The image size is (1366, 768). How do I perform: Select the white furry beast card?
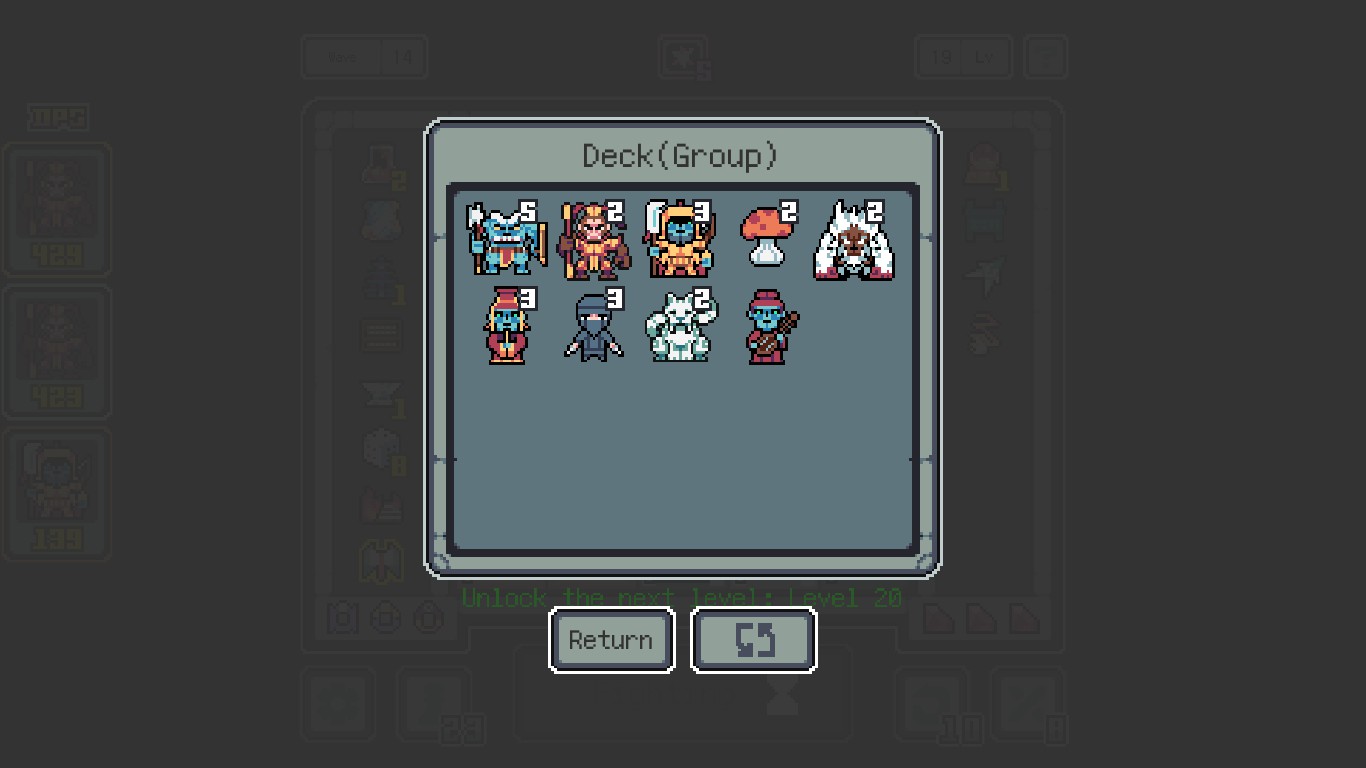coord(854,241)
